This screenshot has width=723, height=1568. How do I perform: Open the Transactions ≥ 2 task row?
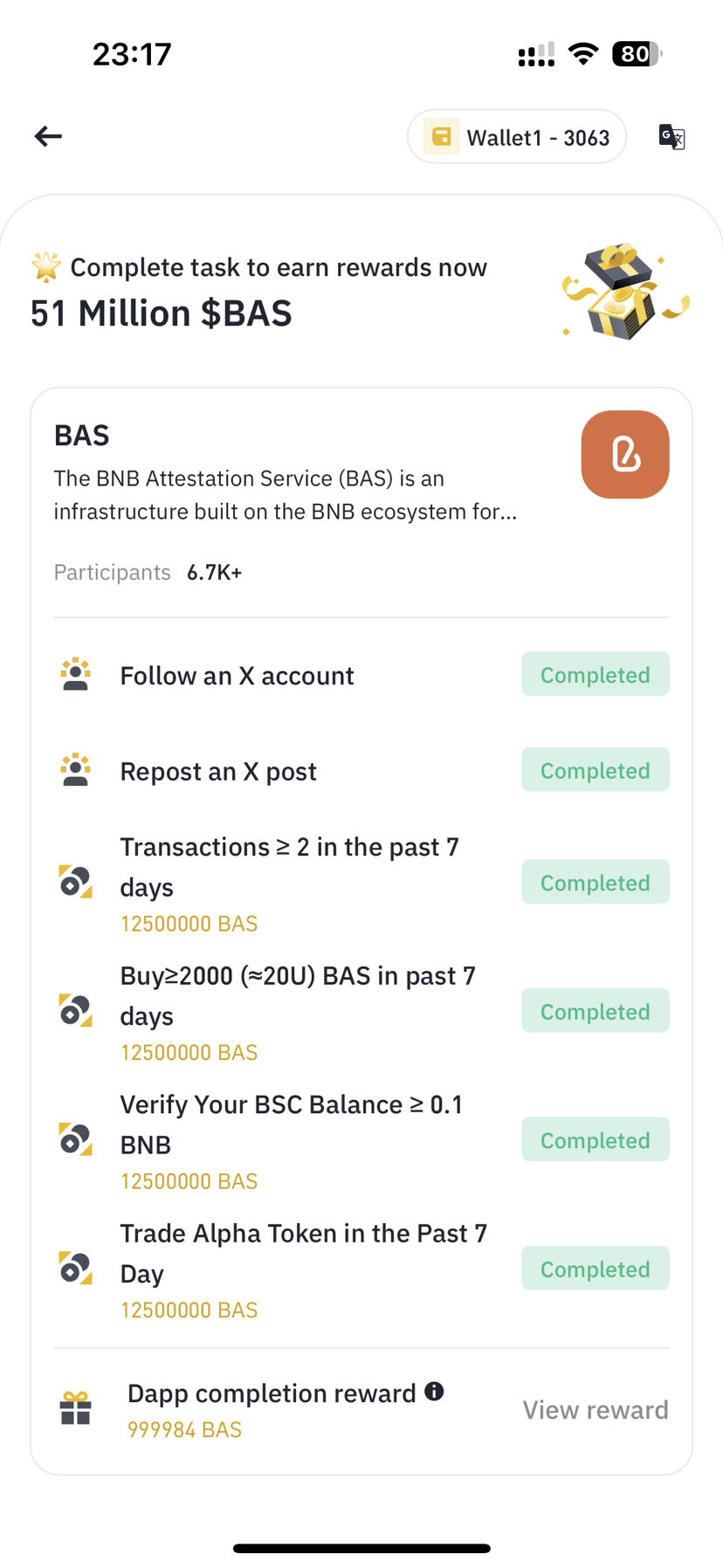pos(361,883)
